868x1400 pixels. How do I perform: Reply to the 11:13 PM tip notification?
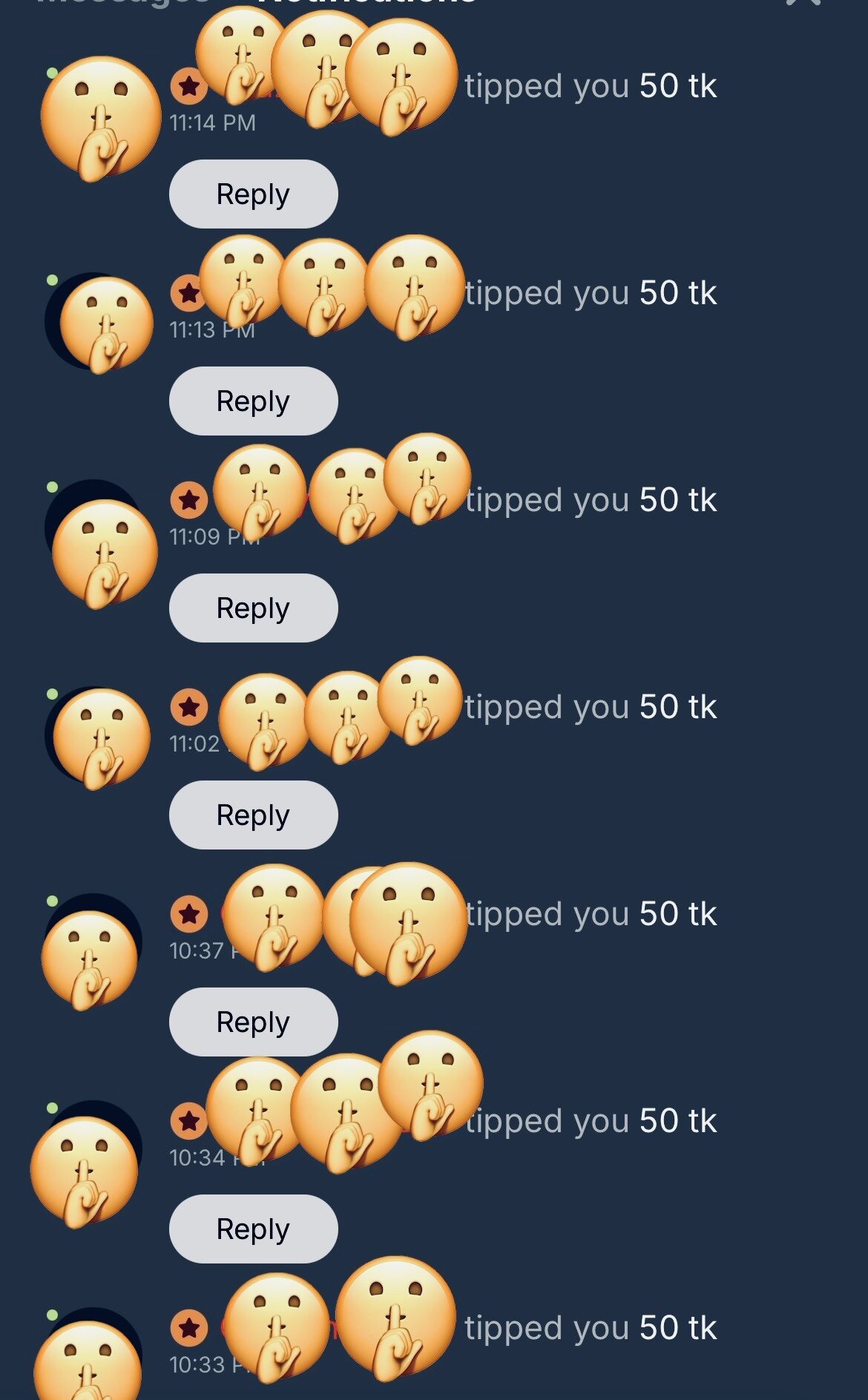click(253, 401)
